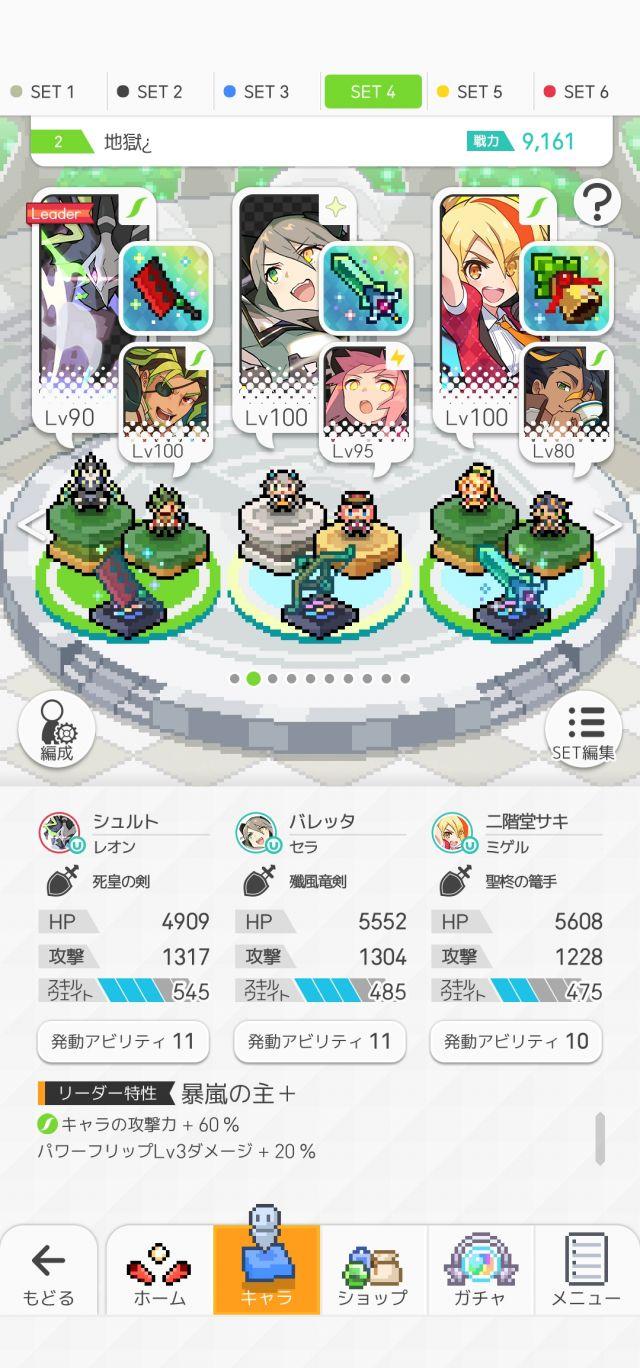Open the SET編集 edit button
This screenshot has height=1368, width=640.
point(583,730)
